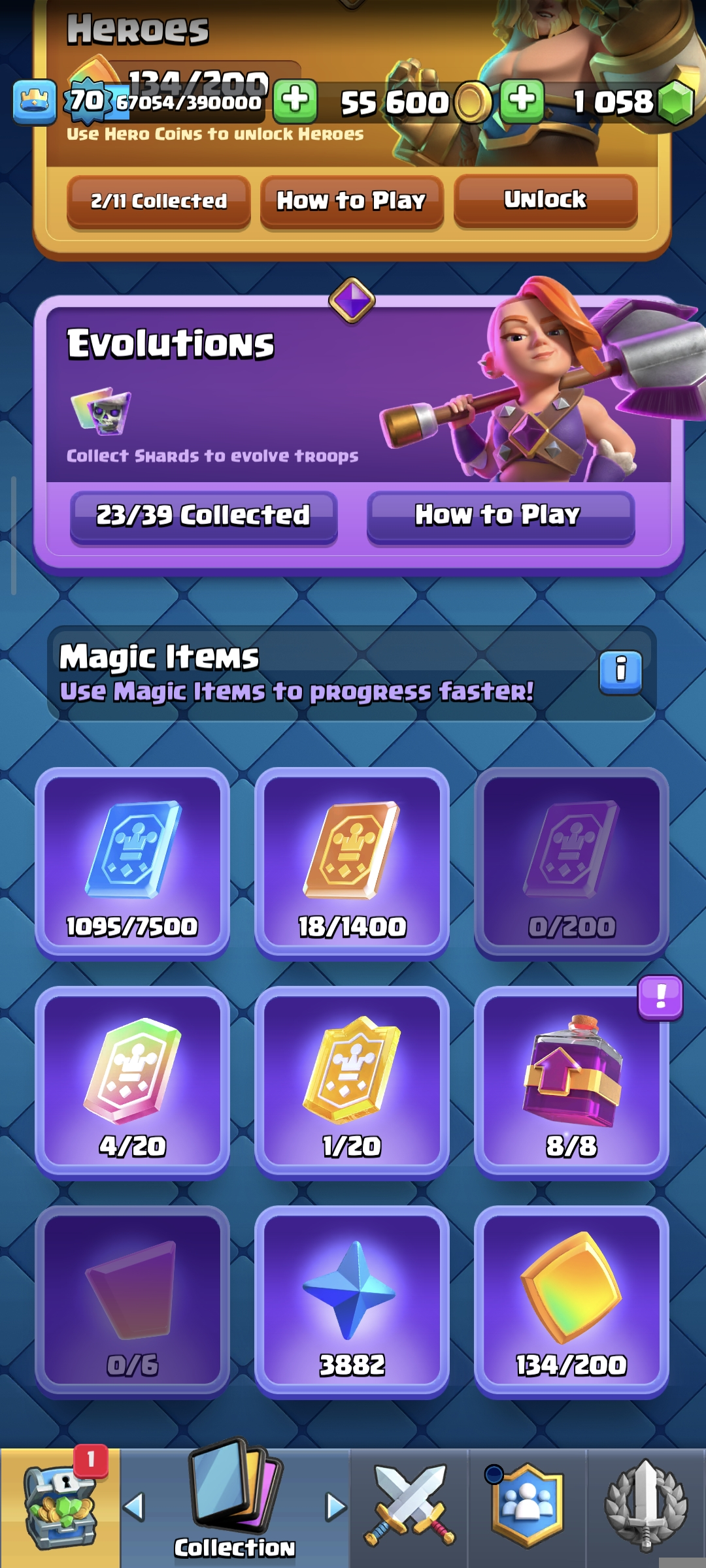Image resolution: width=706 pixels, height=1568 pixels.
Task: Open the Heroes Unlock button
Action: tap(545, 200)
